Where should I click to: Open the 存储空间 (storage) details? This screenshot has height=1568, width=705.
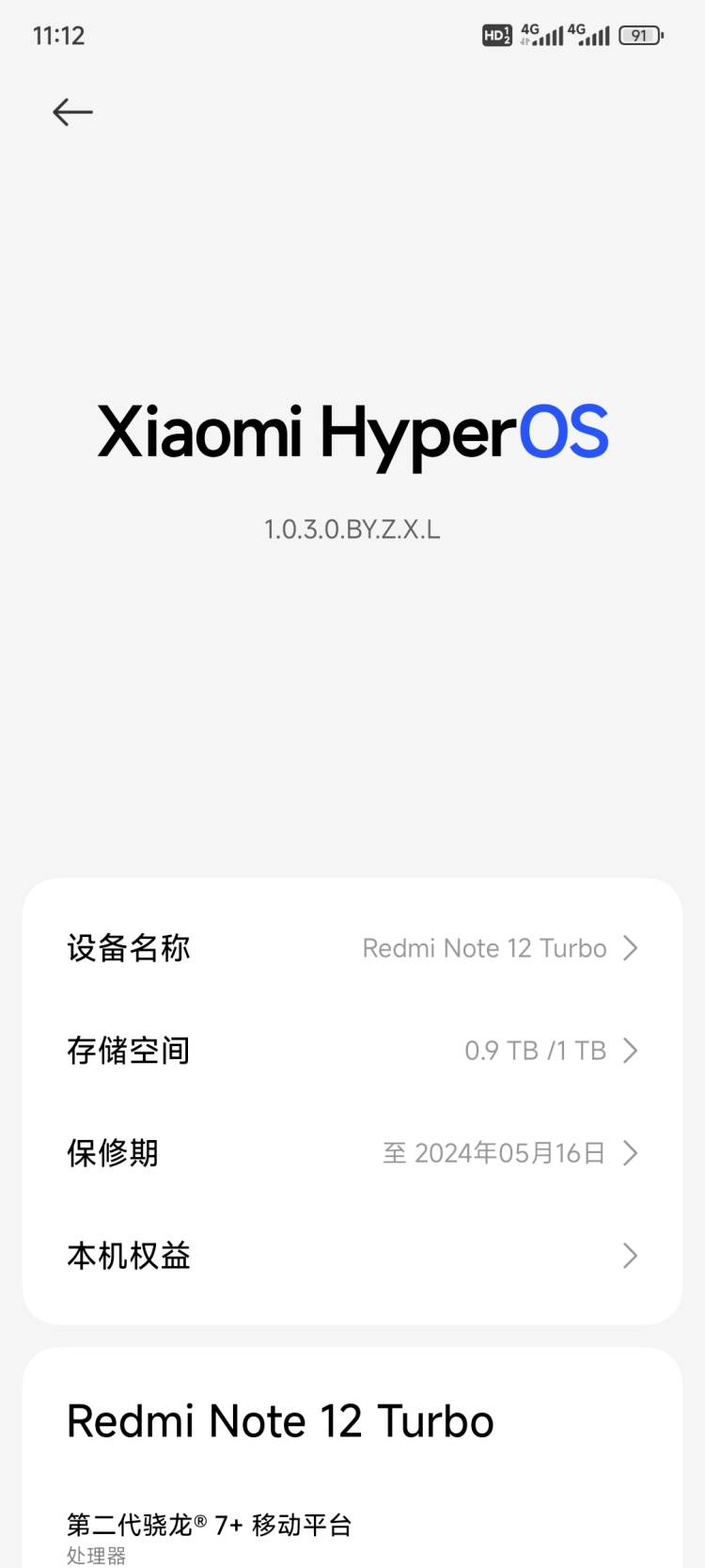(352, 1051)
